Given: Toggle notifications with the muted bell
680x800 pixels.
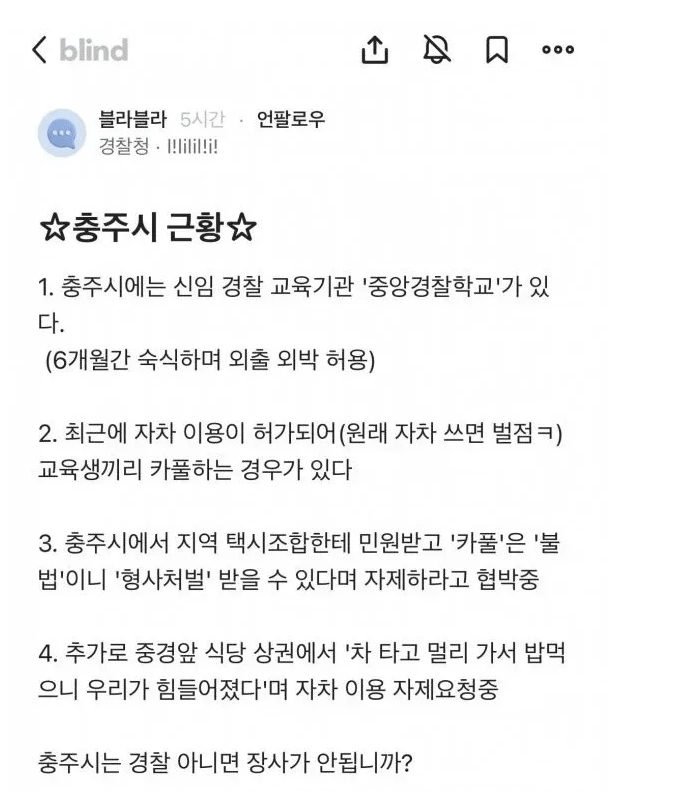Looking at the screenshot, I should click(x=436, y=50).
